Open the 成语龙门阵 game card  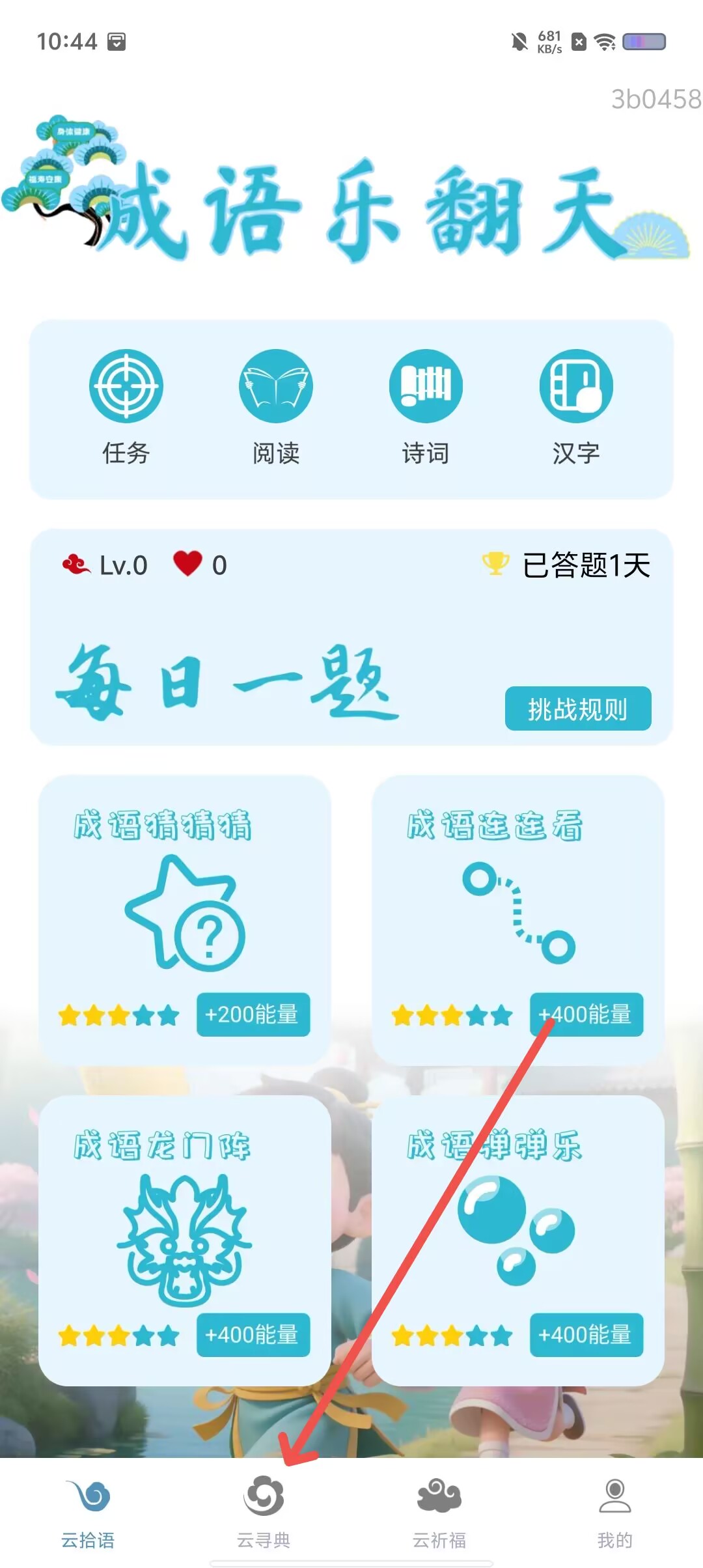tap(185, 1240)
